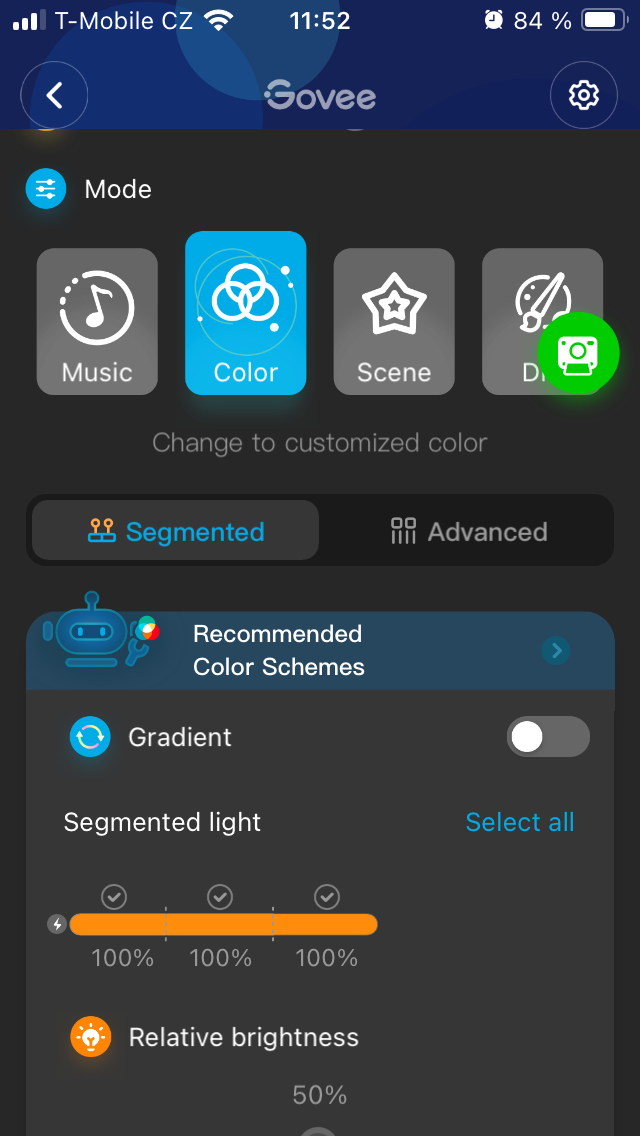
Task: Enable the Gradient switch
Action: tap(547, 737)
